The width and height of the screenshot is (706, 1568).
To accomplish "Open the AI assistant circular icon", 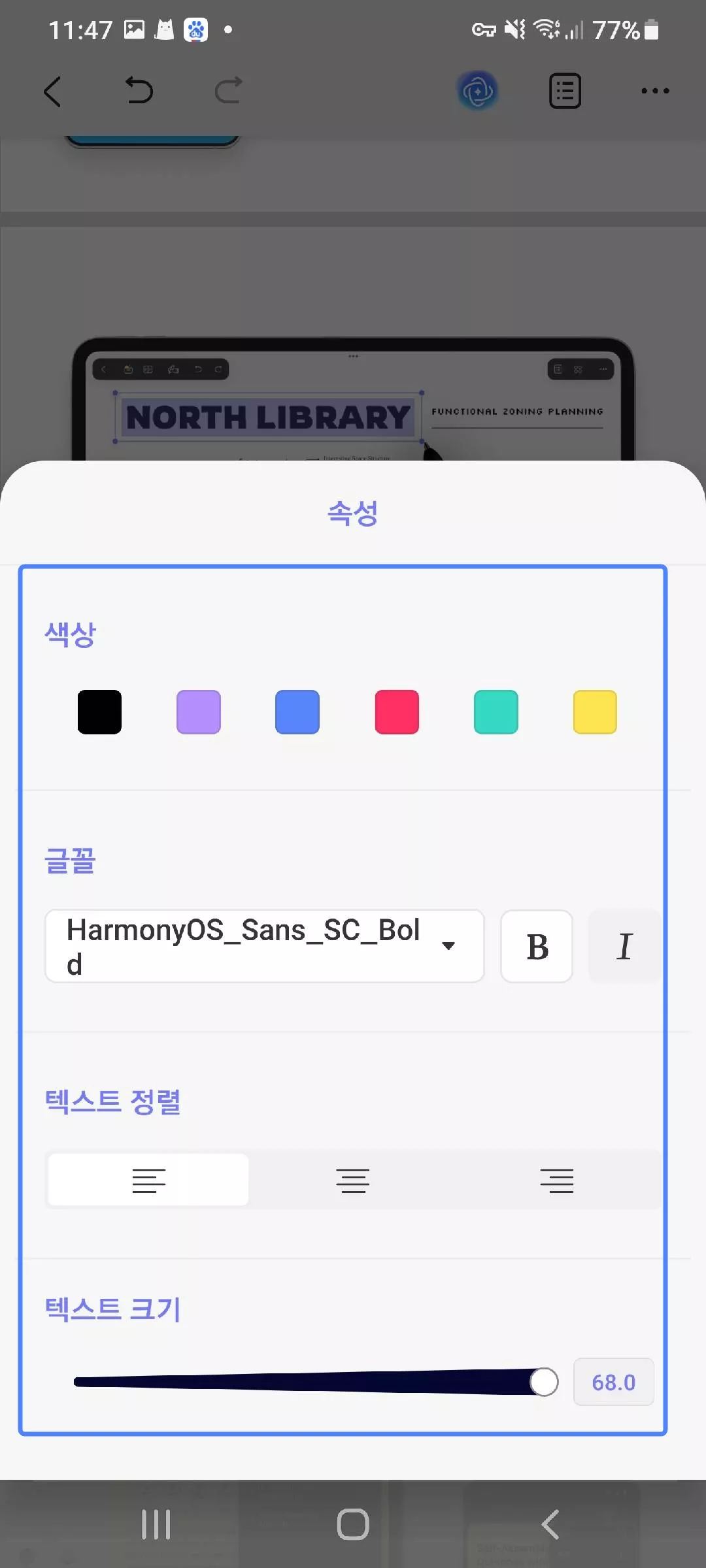I will [x=478, y=91].
